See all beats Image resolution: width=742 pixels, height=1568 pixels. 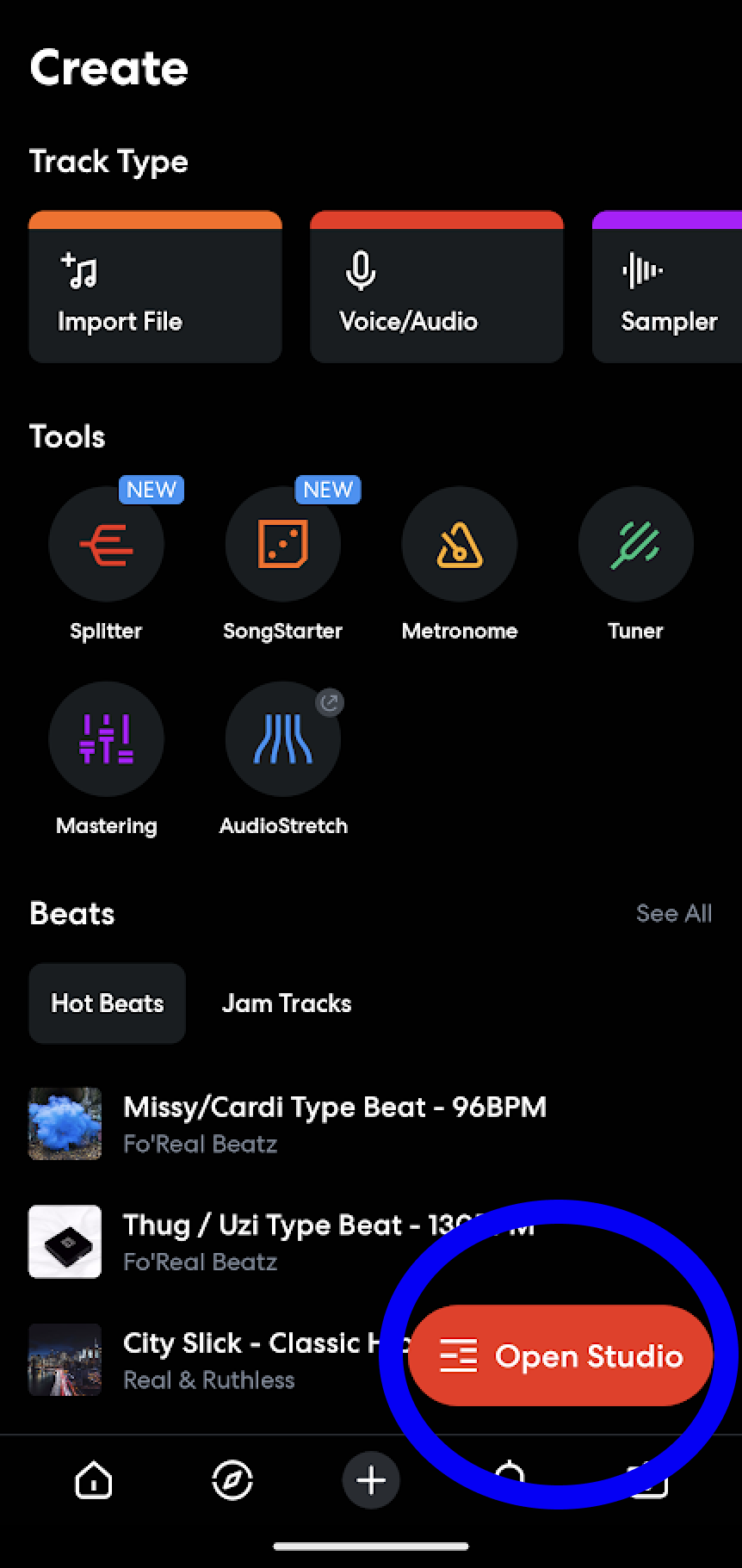(x=673, y=913)
